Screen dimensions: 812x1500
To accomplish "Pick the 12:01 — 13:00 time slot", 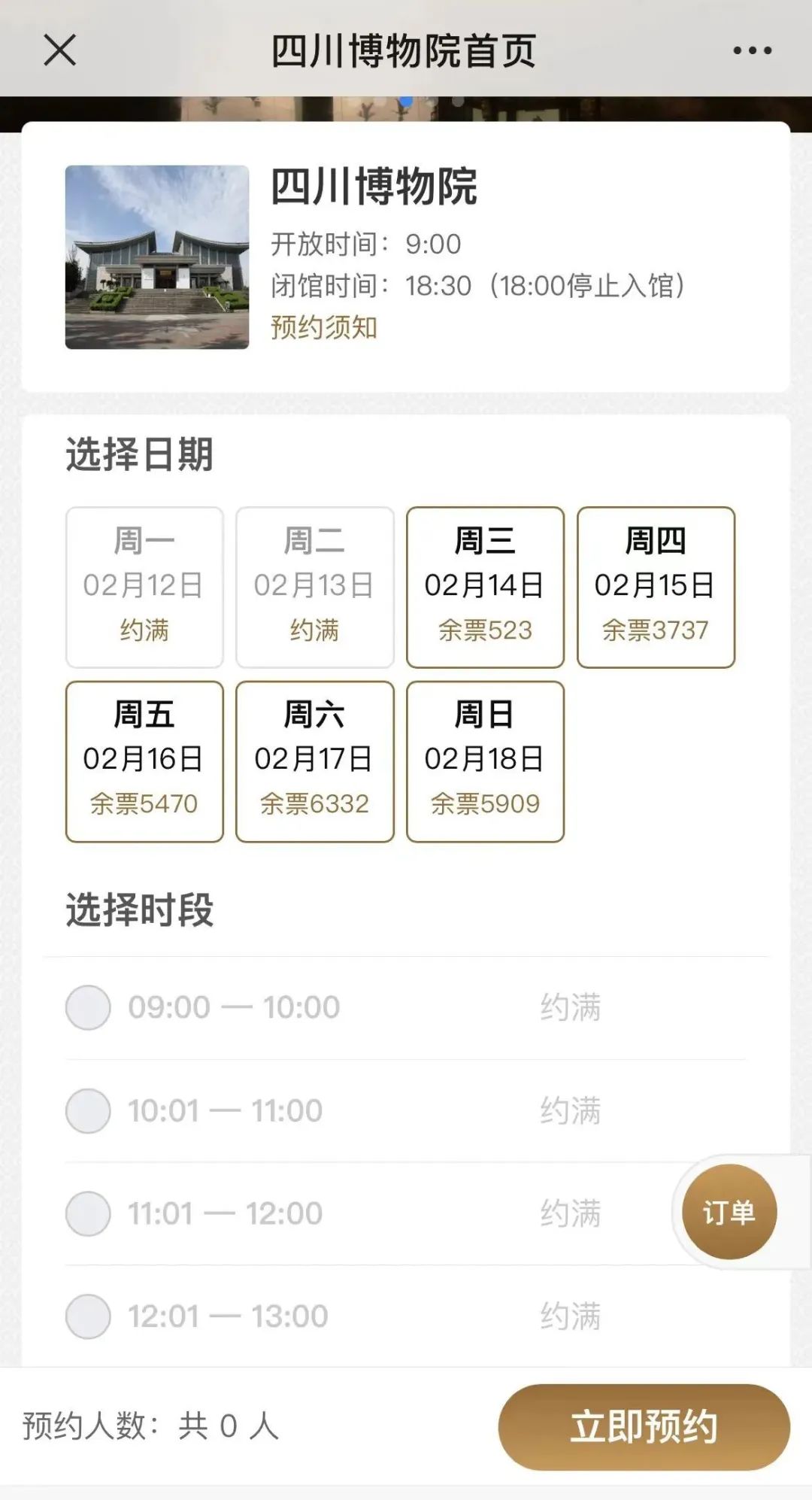I will 88,1316.
